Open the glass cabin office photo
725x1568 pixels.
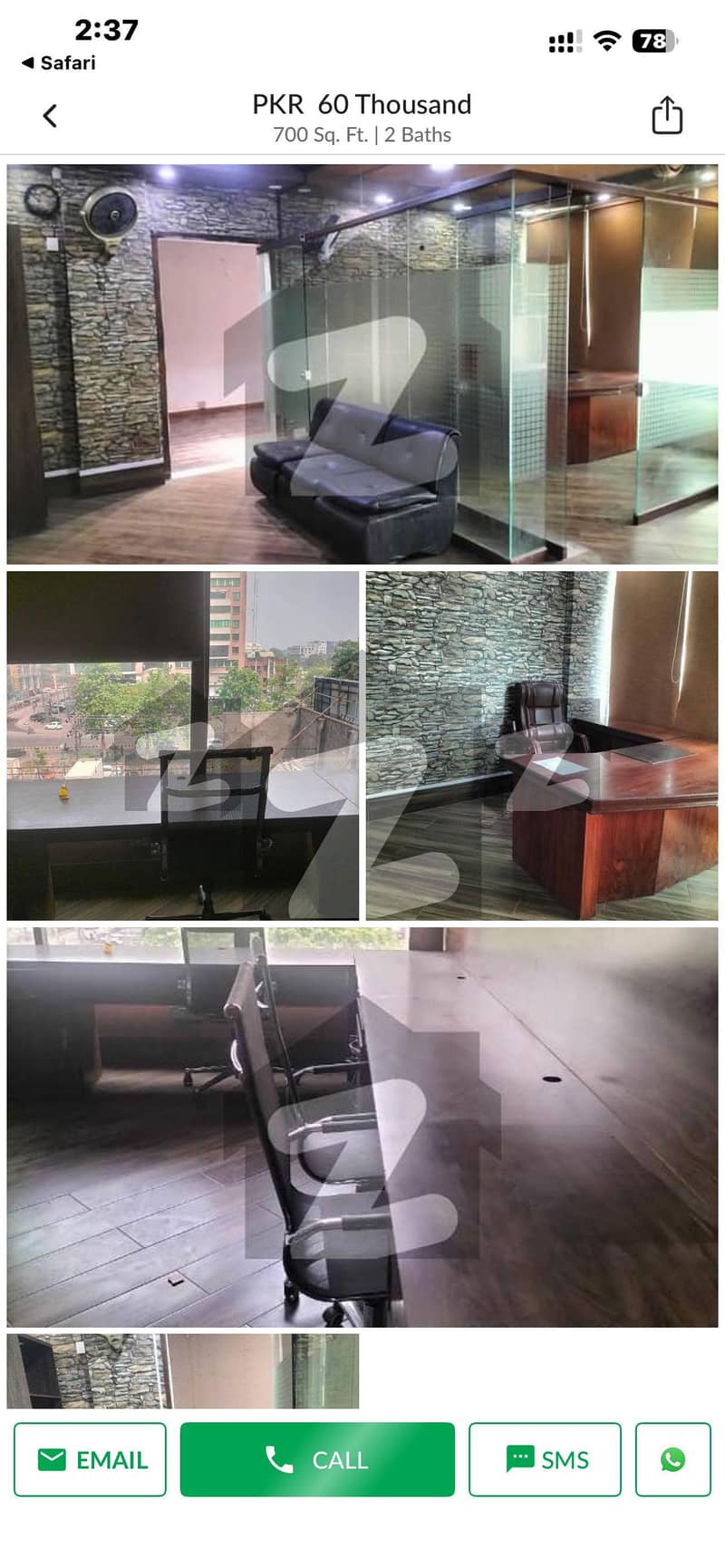(x=362, y=364)
